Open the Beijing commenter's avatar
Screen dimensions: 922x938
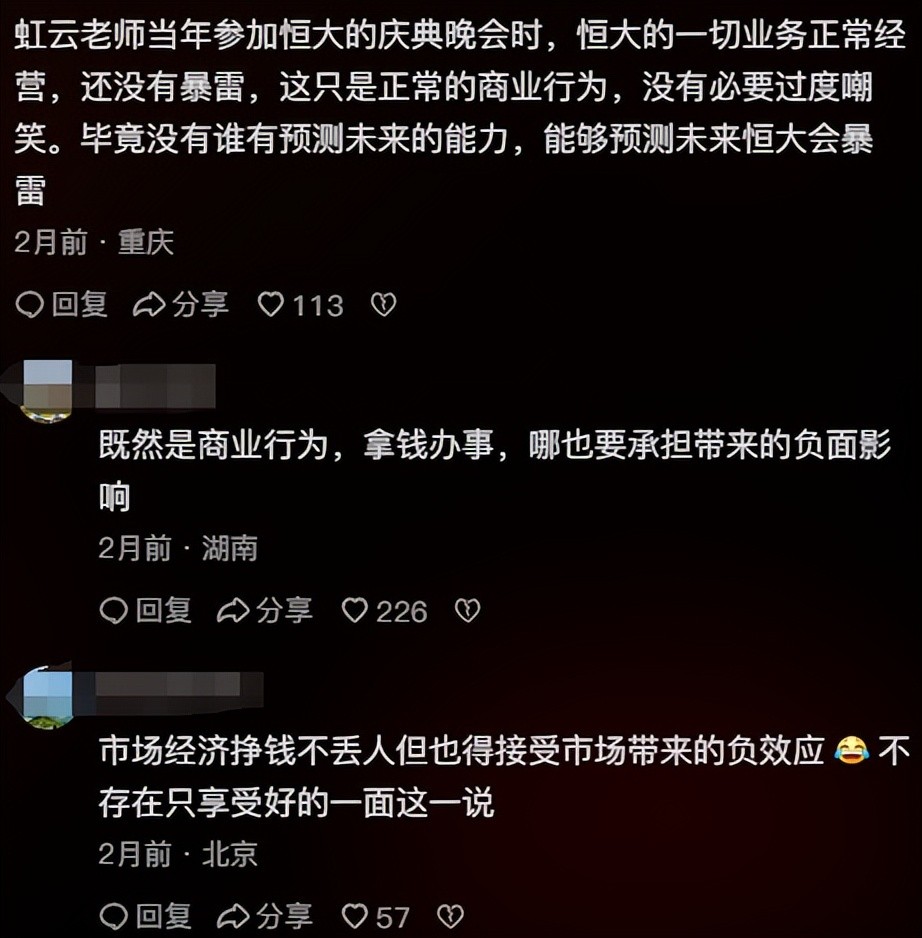(46, 698)
